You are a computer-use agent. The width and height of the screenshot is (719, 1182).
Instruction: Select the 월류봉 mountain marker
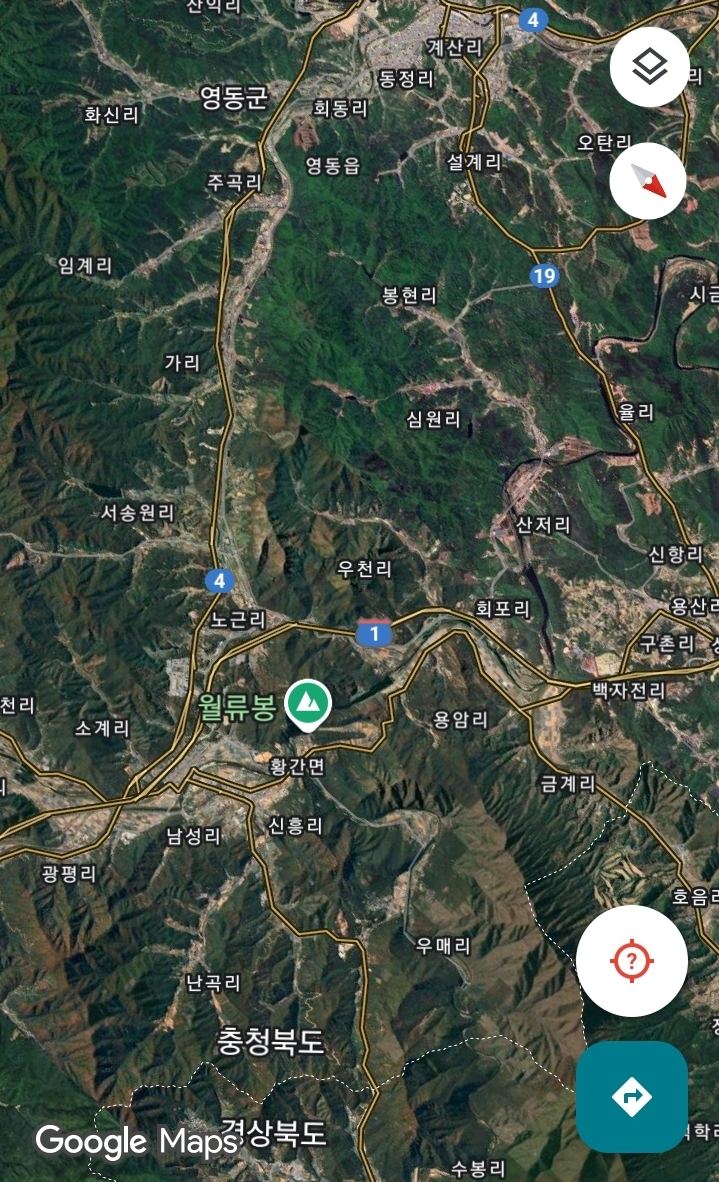307,705
